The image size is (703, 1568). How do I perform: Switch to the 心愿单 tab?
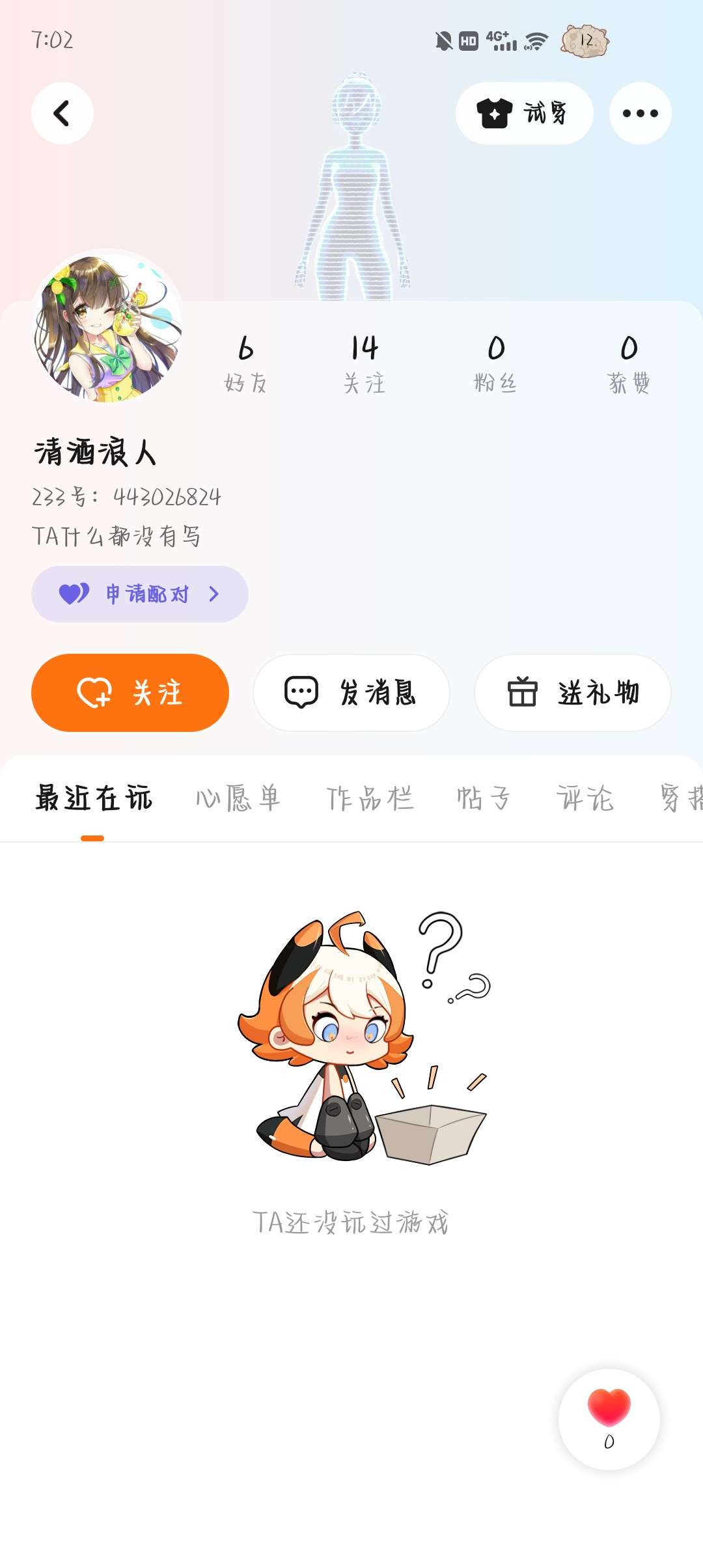(x=238, y=798)
